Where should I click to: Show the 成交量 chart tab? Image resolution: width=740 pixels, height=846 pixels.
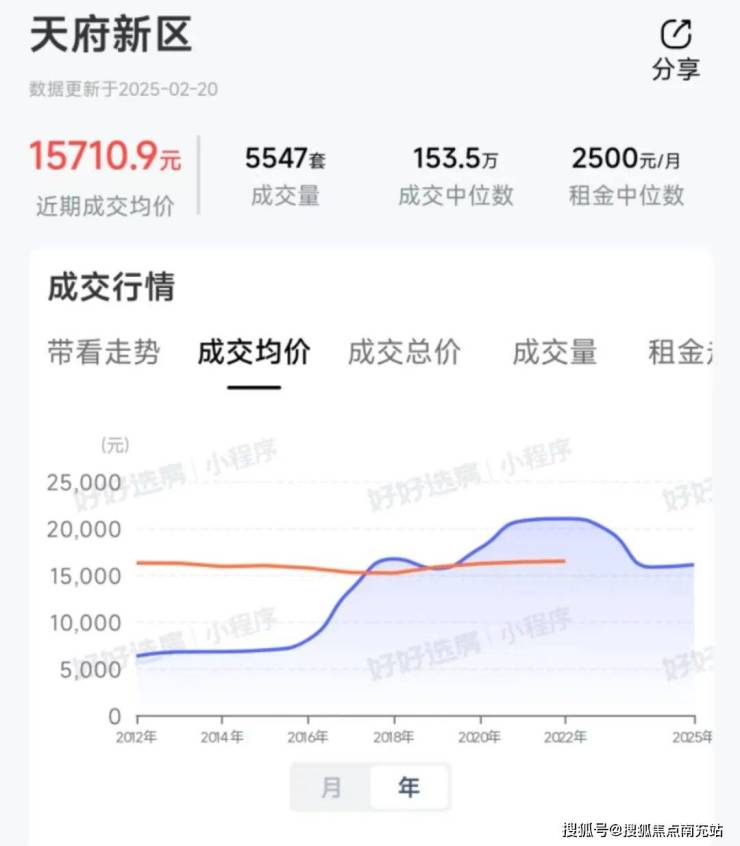click(x=555, y=352)
